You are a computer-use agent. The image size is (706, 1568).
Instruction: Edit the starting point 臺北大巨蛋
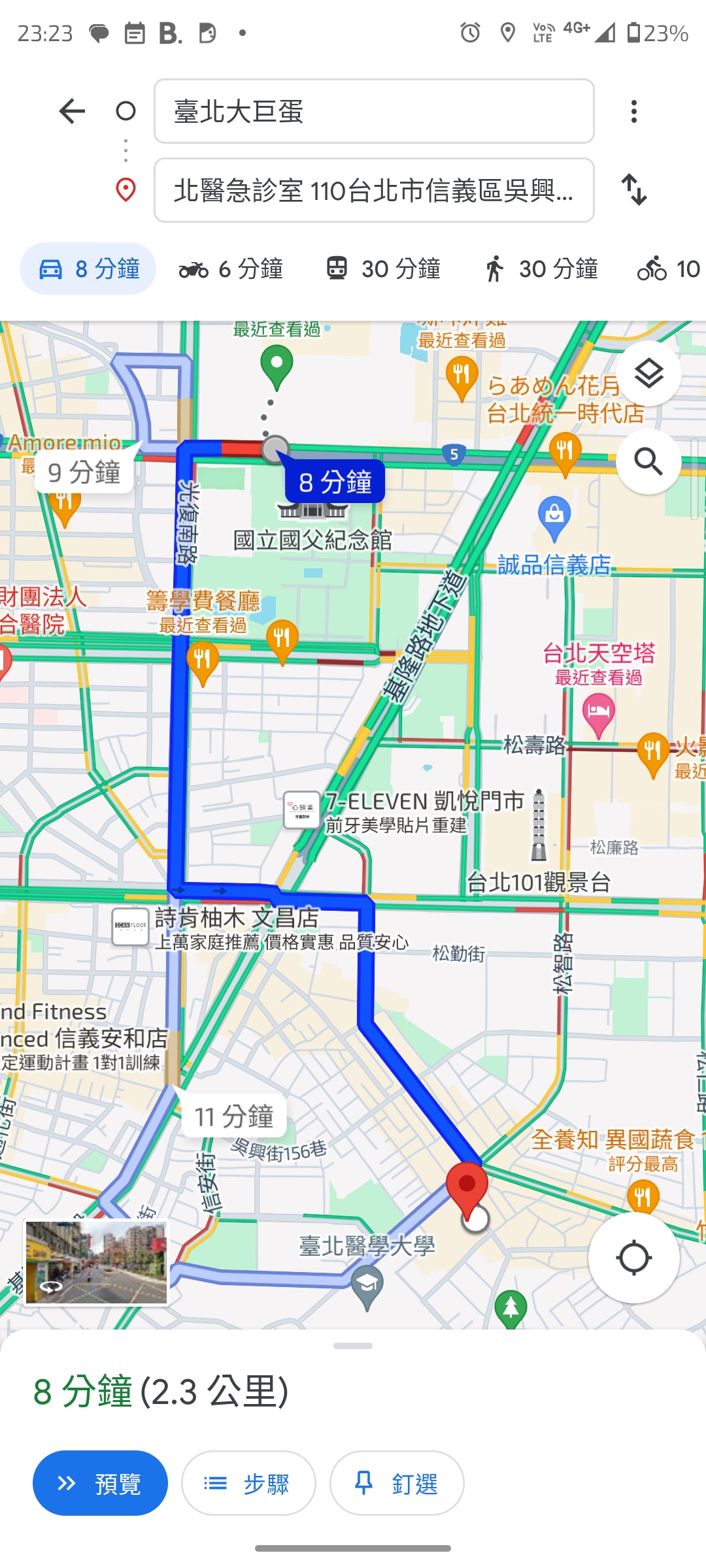374,111
